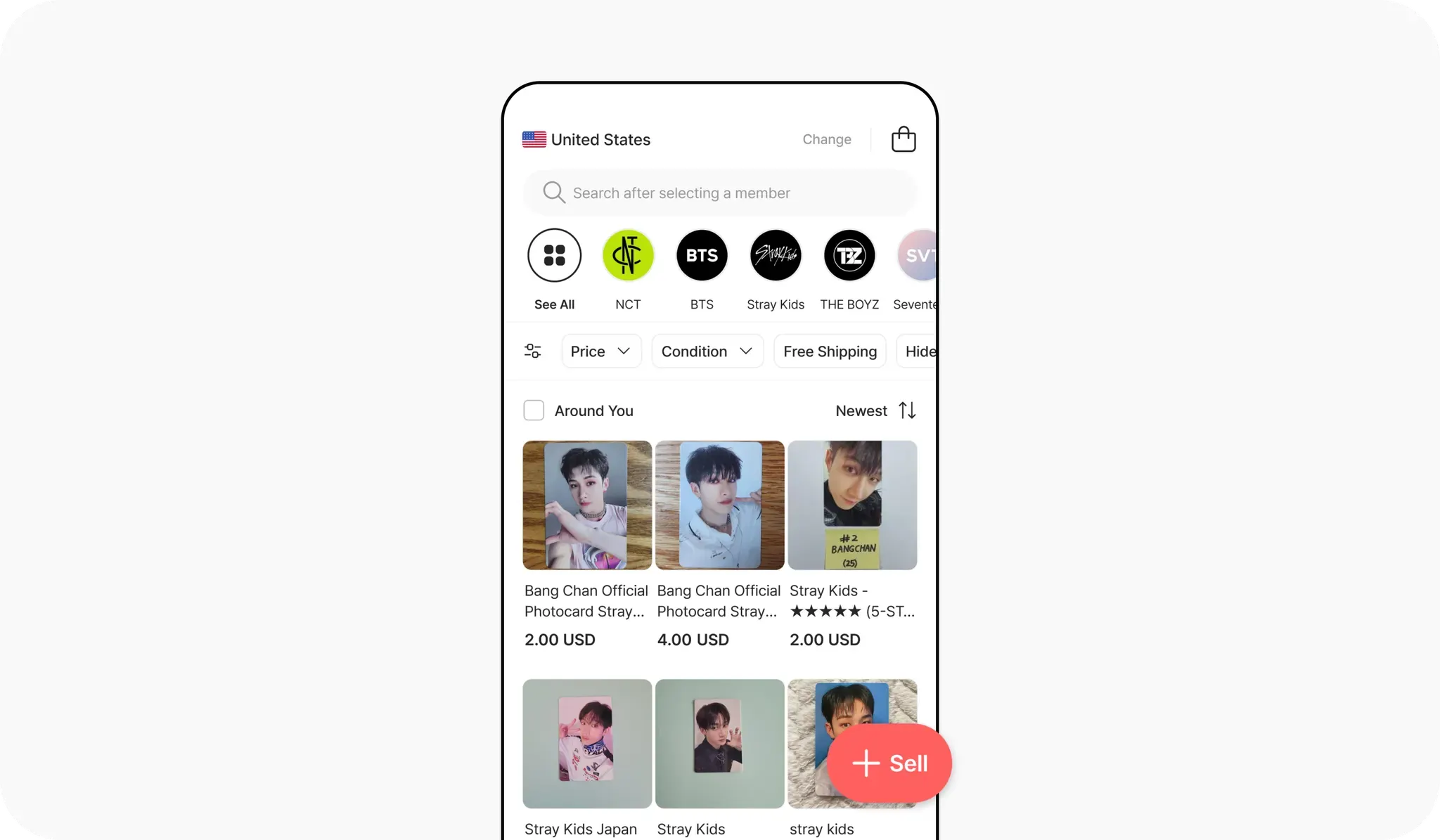The width and height of the screenshot is (1440, 840).
Task: Open the member search field
Action: tap(719, 193)
